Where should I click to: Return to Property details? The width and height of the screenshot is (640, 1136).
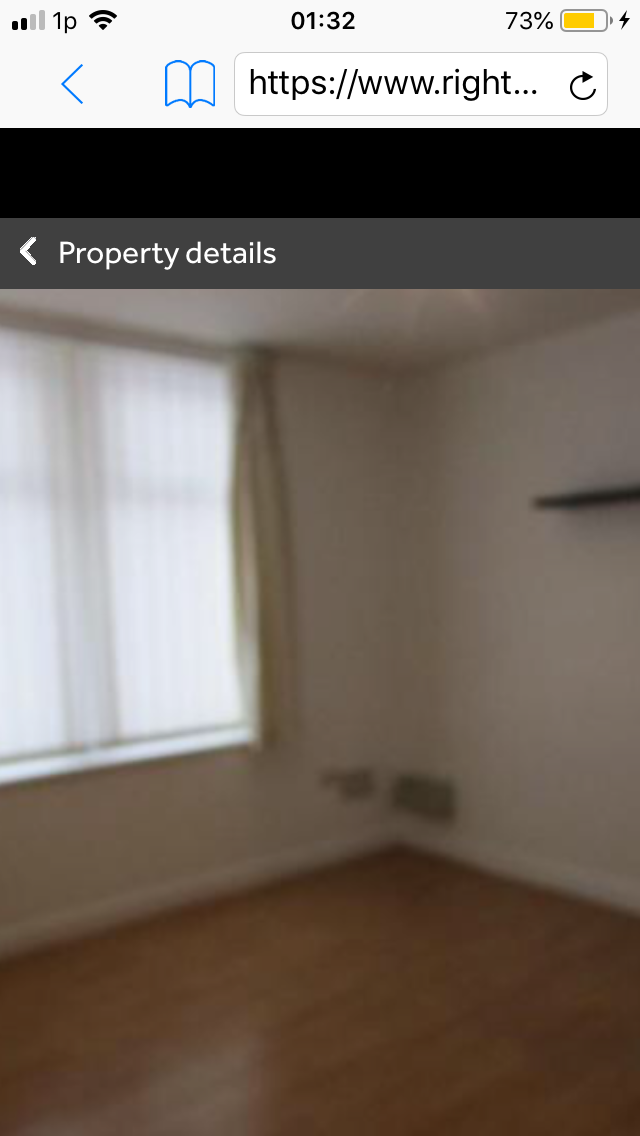(148, 253)
